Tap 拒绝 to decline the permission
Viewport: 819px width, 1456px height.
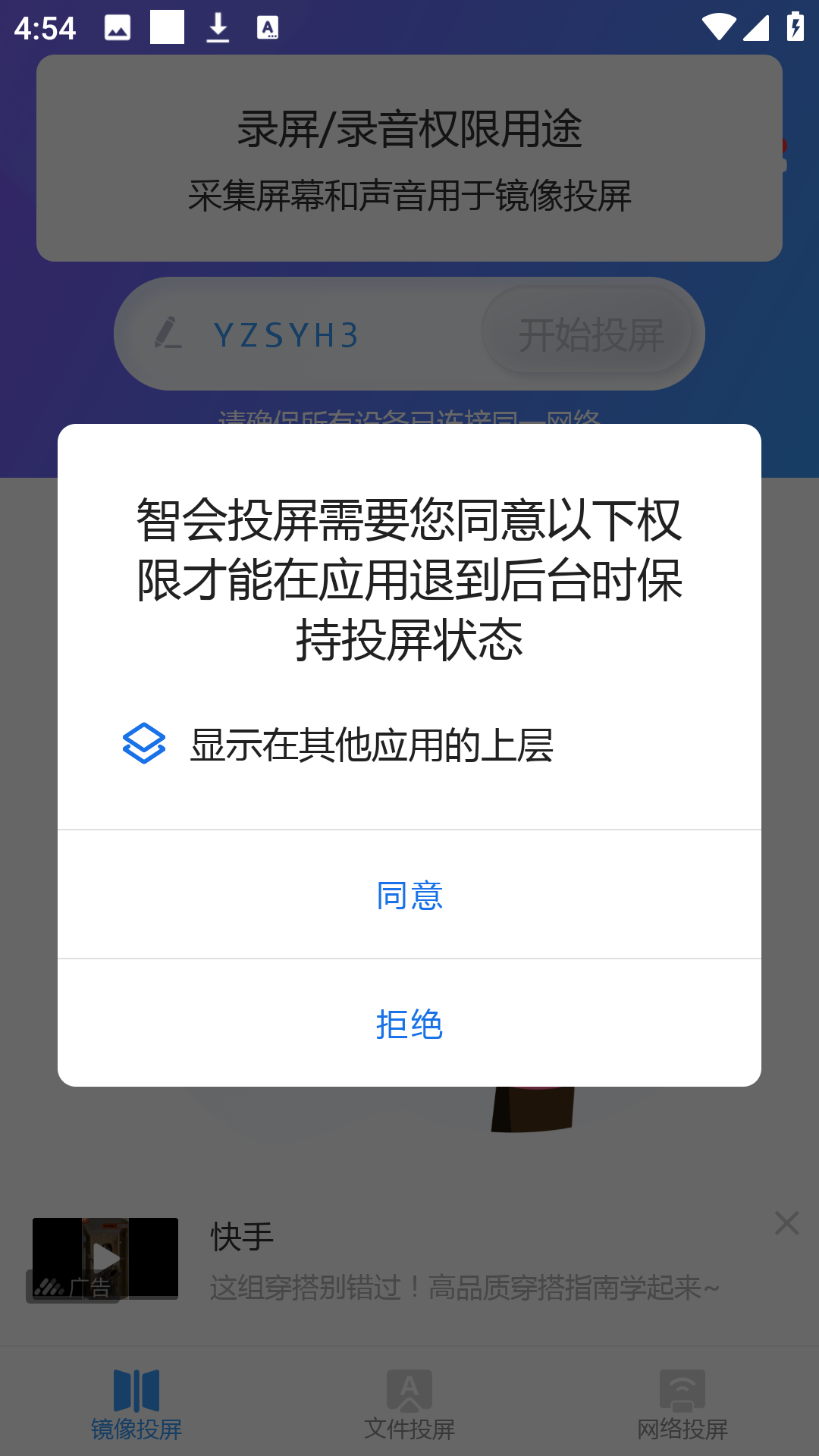409,1024
